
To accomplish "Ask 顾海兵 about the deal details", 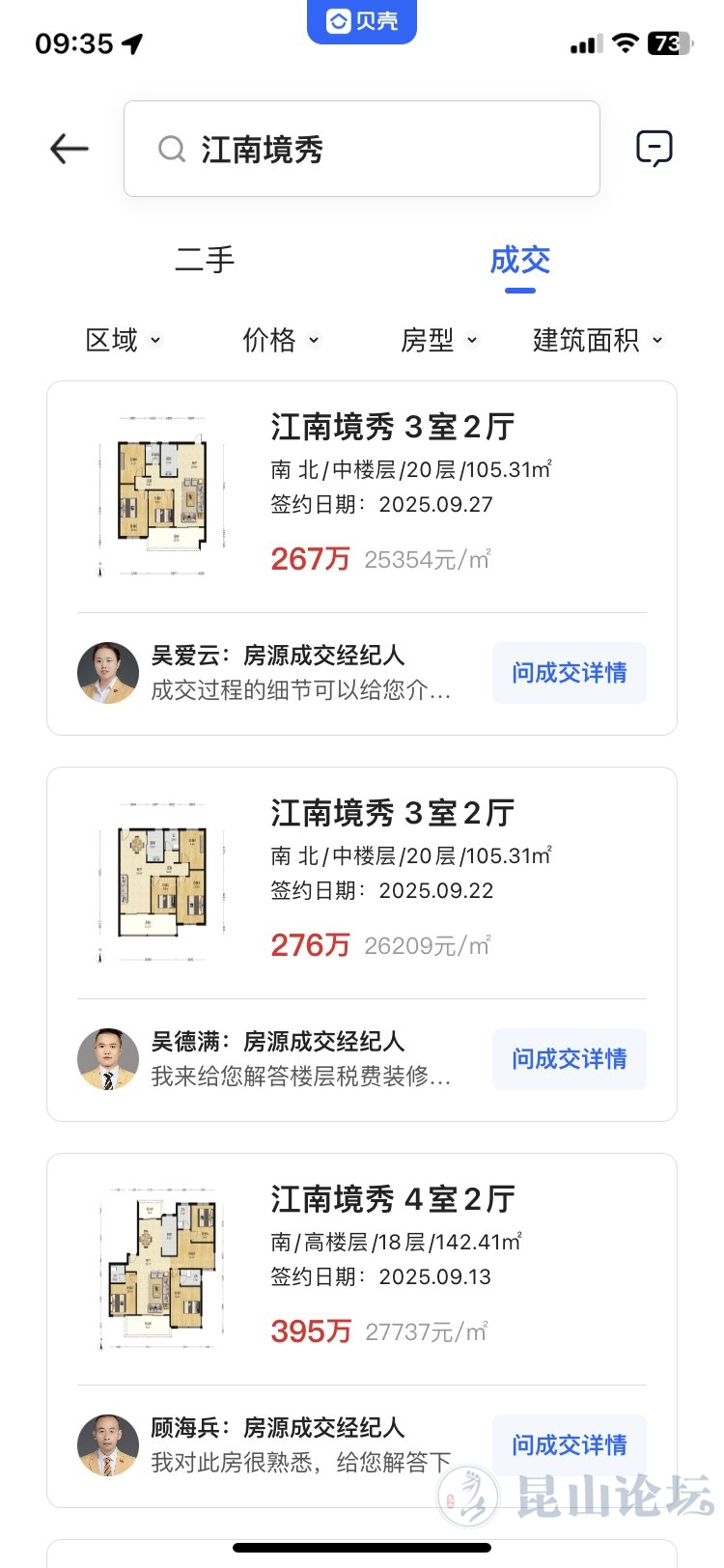I will pos(569,1445).
